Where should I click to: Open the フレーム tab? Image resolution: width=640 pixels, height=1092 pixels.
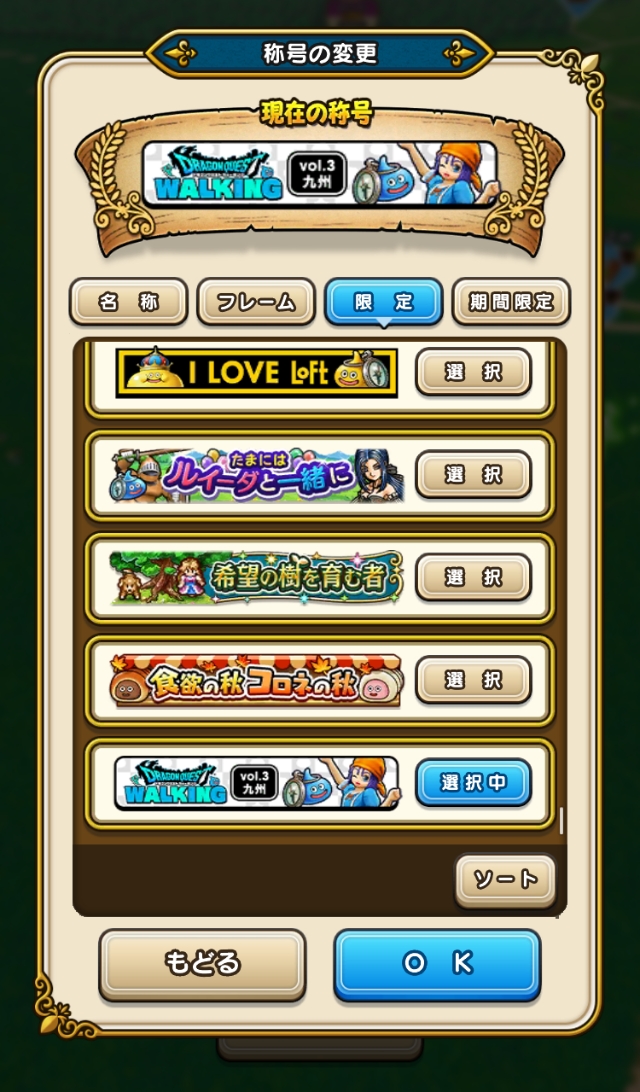pos(256,302)
